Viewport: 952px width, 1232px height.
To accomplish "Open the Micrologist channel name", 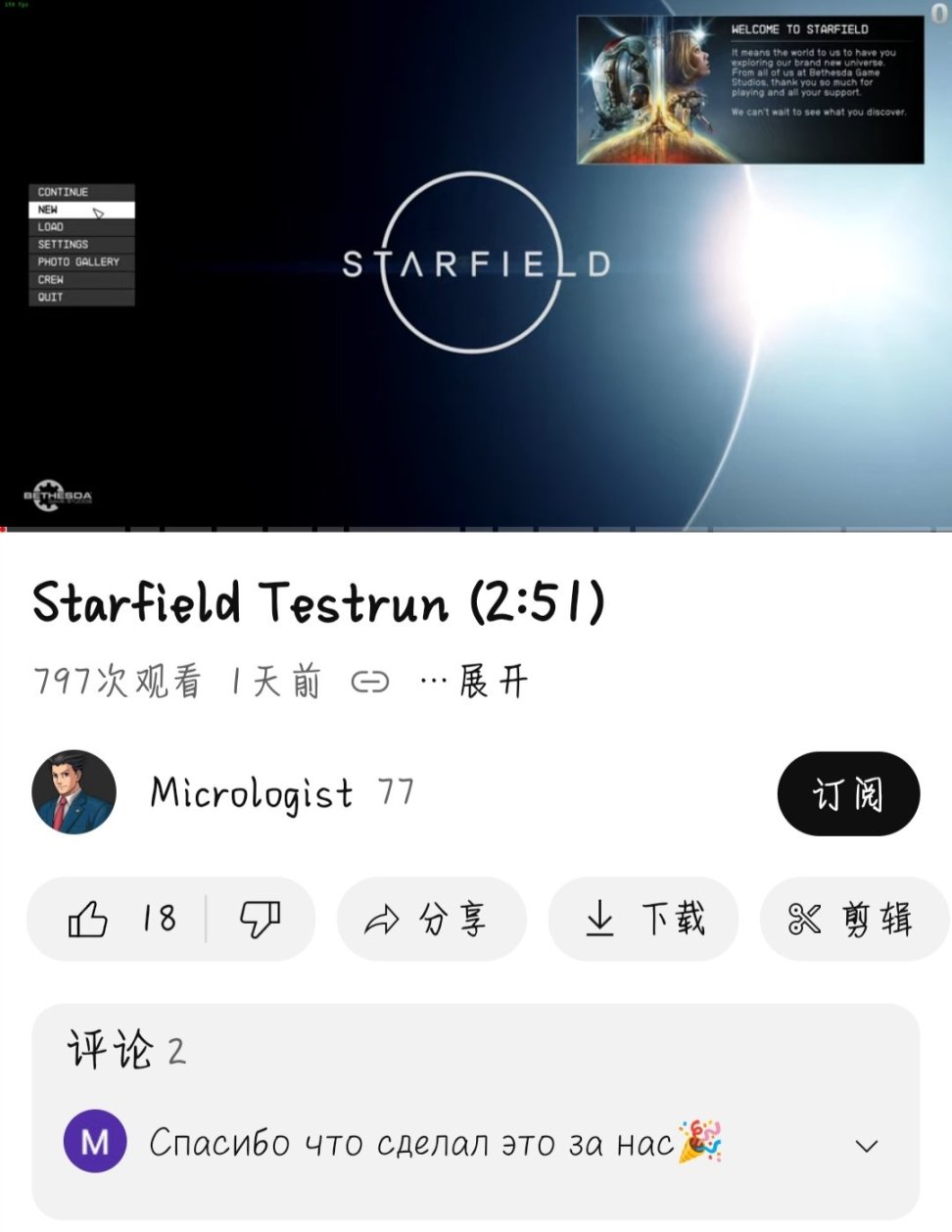I will tap(252, 793).
